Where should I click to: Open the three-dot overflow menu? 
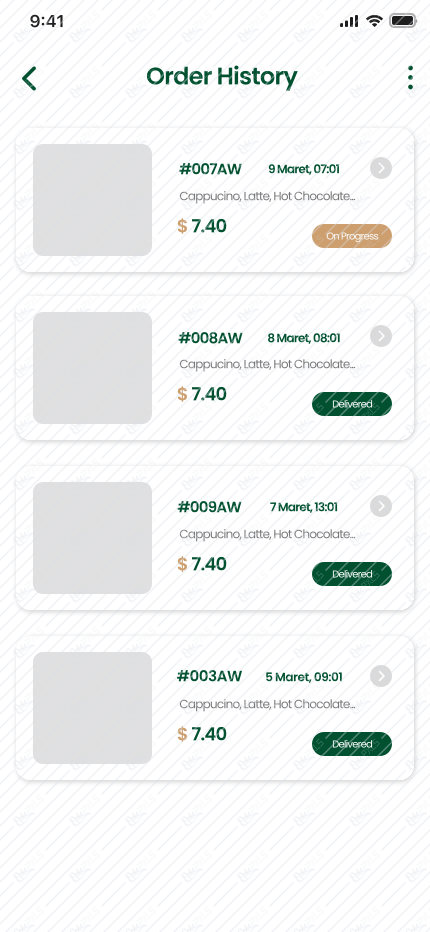410,78
